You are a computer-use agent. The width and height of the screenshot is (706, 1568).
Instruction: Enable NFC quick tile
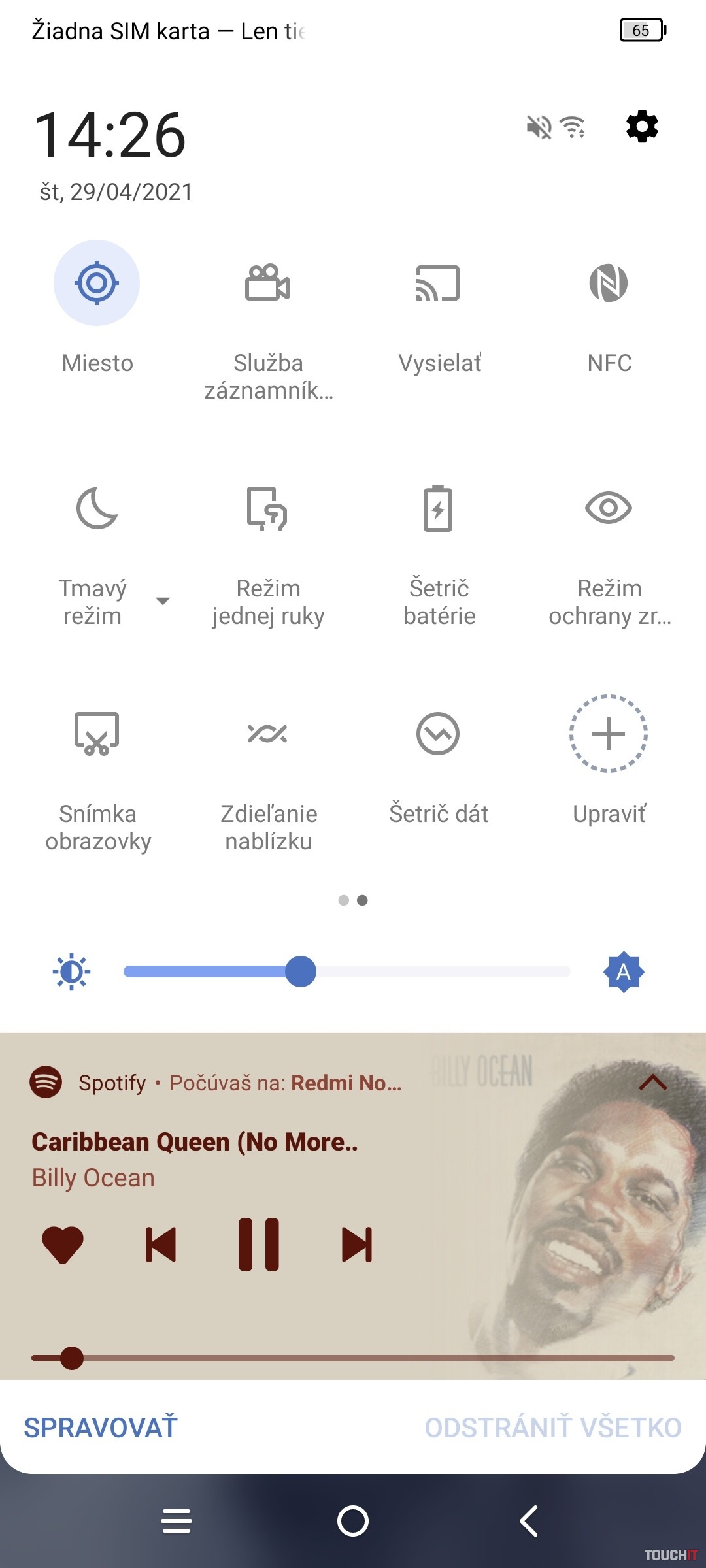pyautogui.click(x=609, y=283)
